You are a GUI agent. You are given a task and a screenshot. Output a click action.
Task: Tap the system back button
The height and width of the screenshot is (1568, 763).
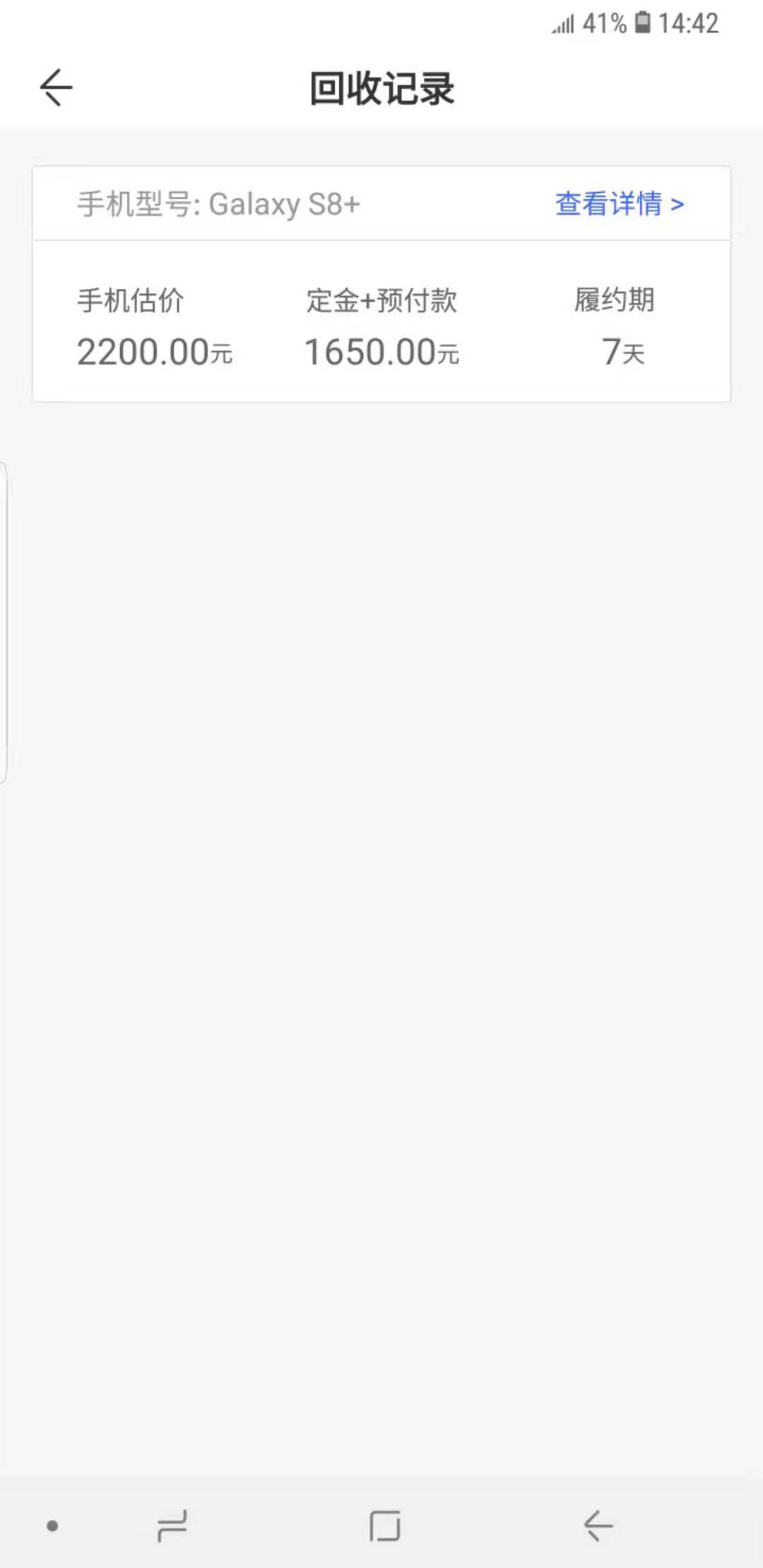[x=598, y=1526]
